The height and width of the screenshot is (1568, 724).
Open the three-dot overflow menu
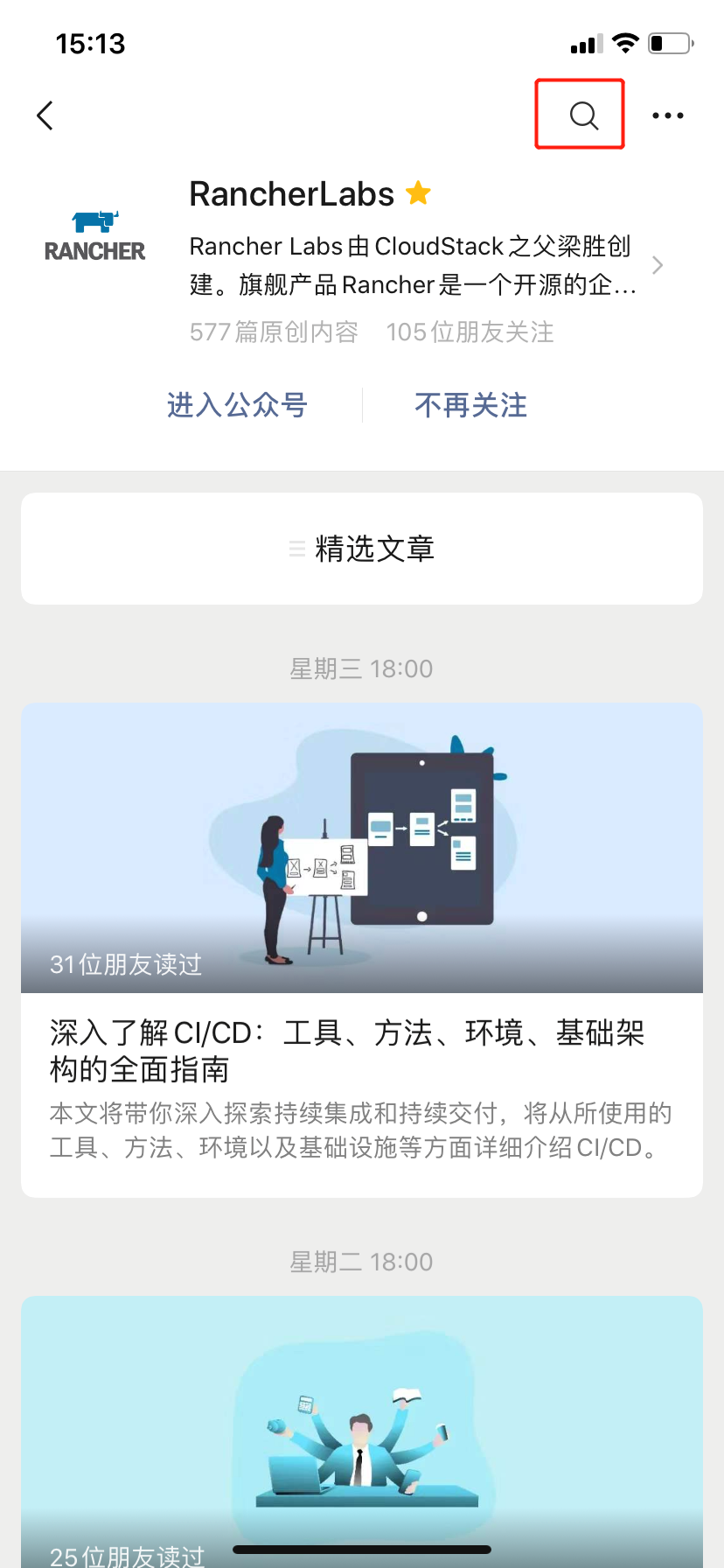tap(667, 115)
